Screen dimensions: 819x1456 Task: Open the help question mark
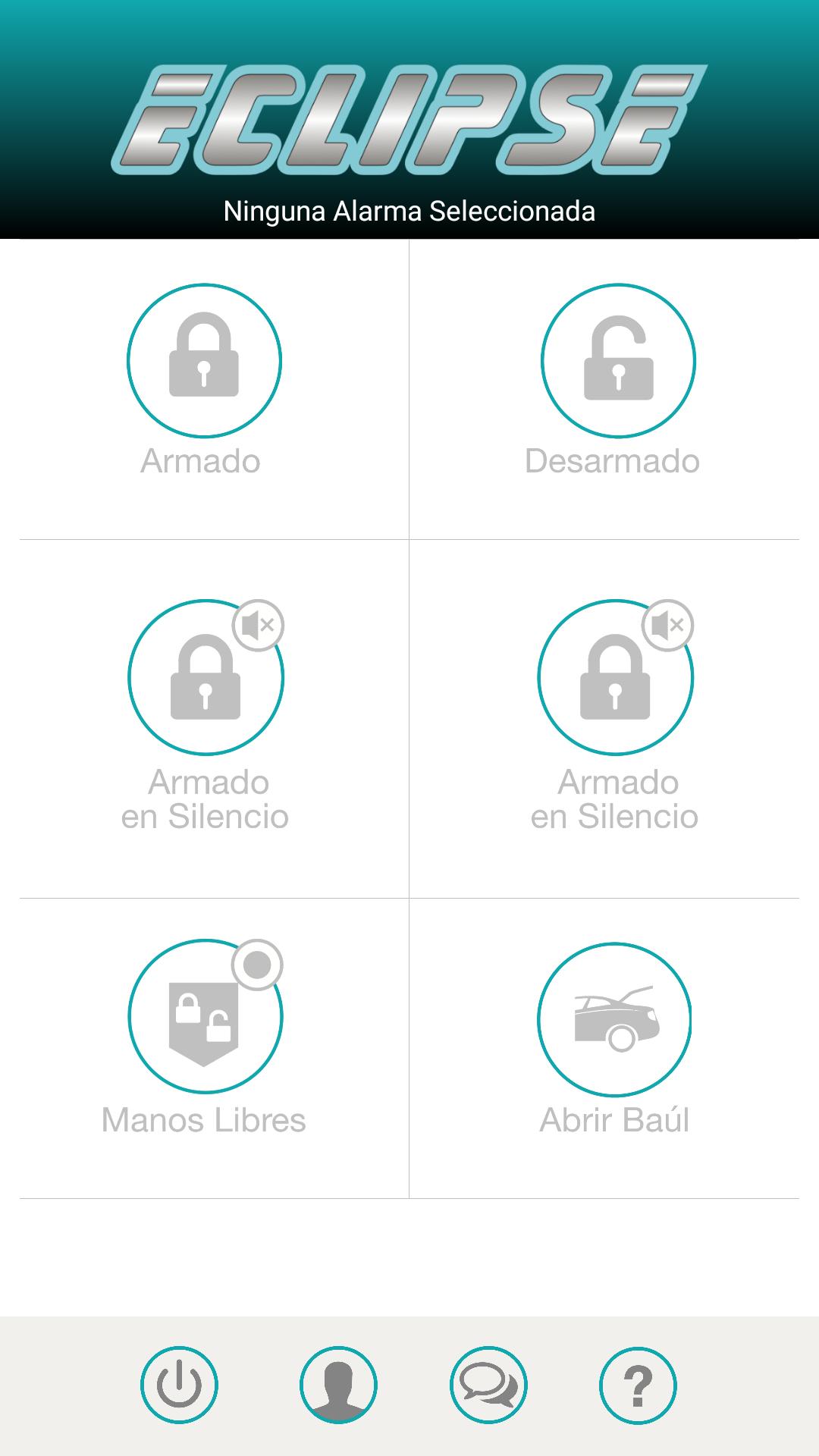[x=638, y=1385]
